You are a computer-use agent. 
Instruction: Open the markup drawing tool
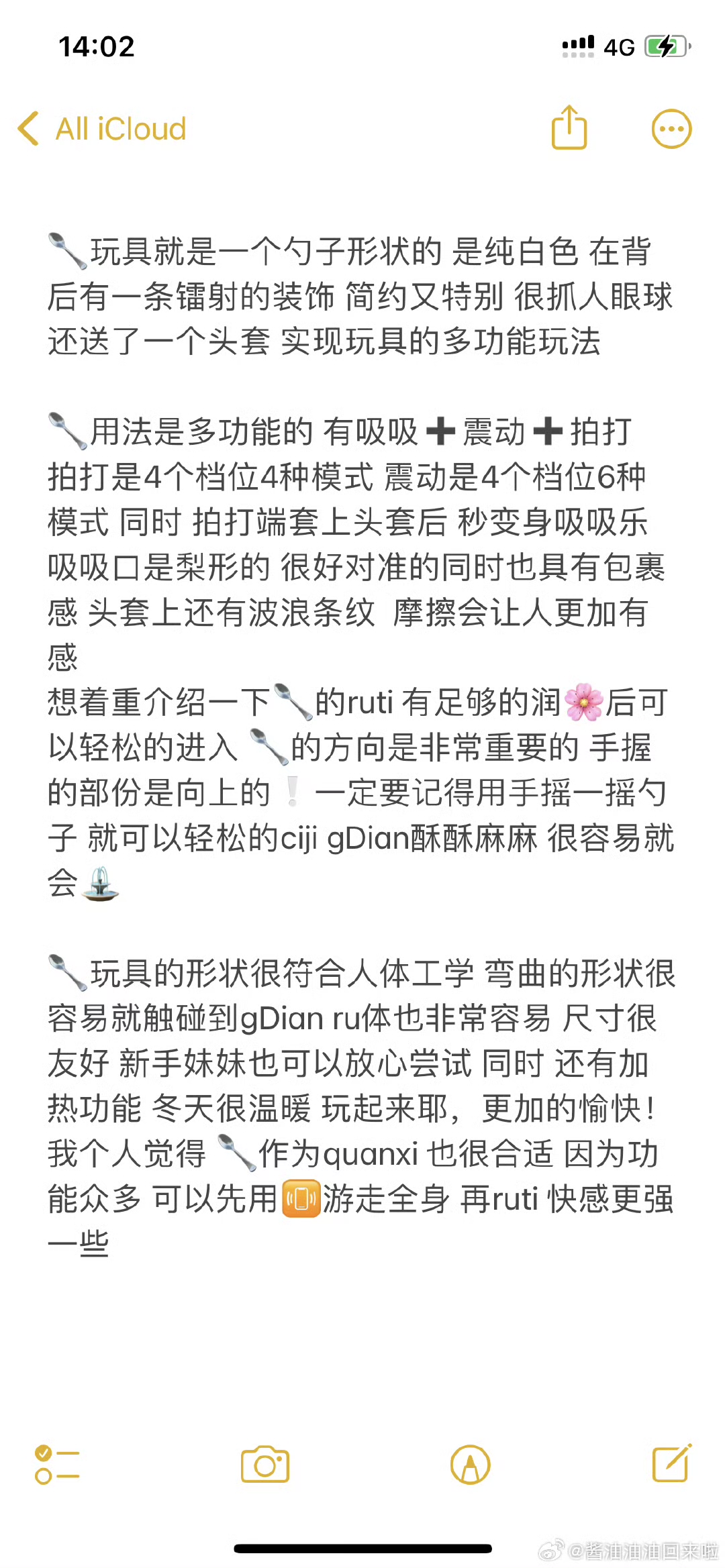470,1465
